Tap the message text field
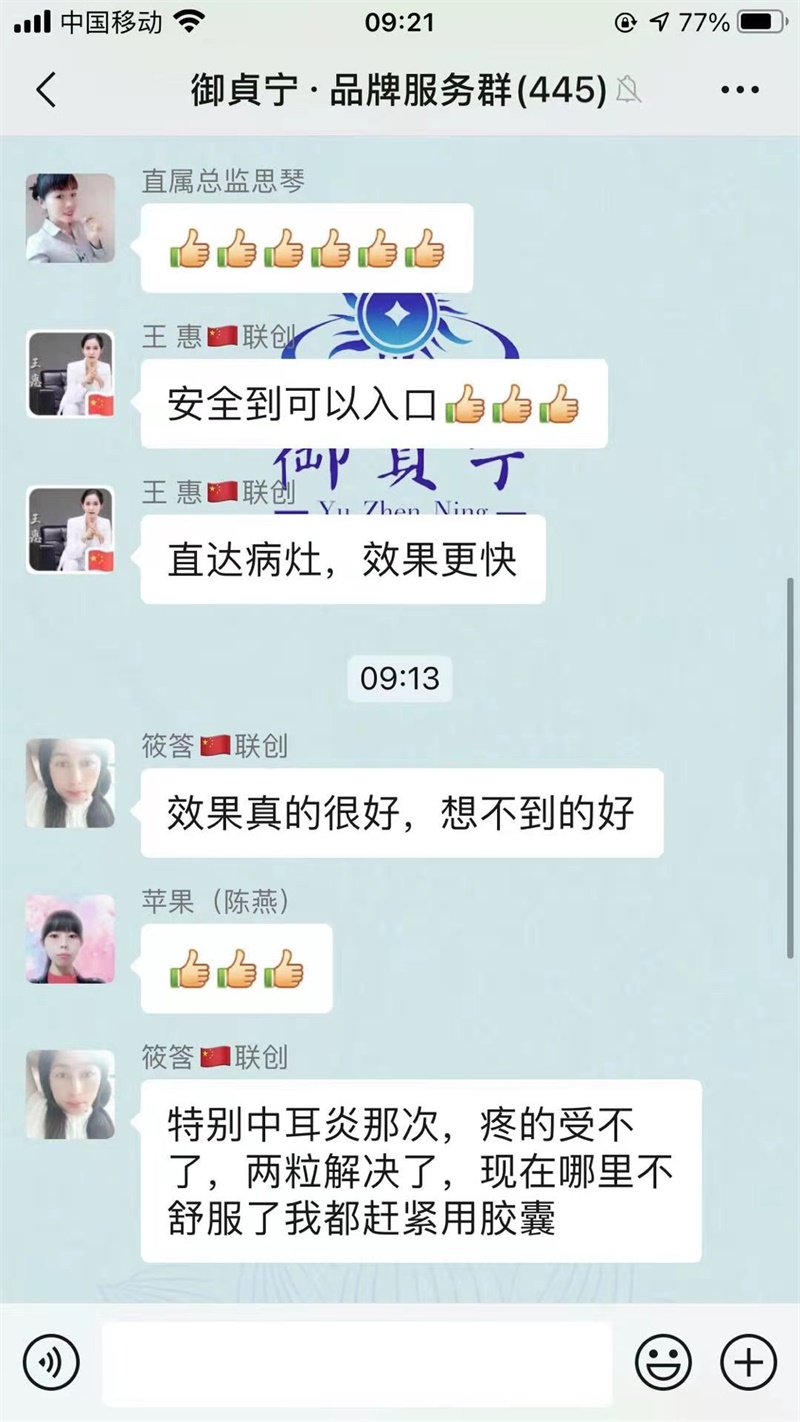 coord(356,1362)
